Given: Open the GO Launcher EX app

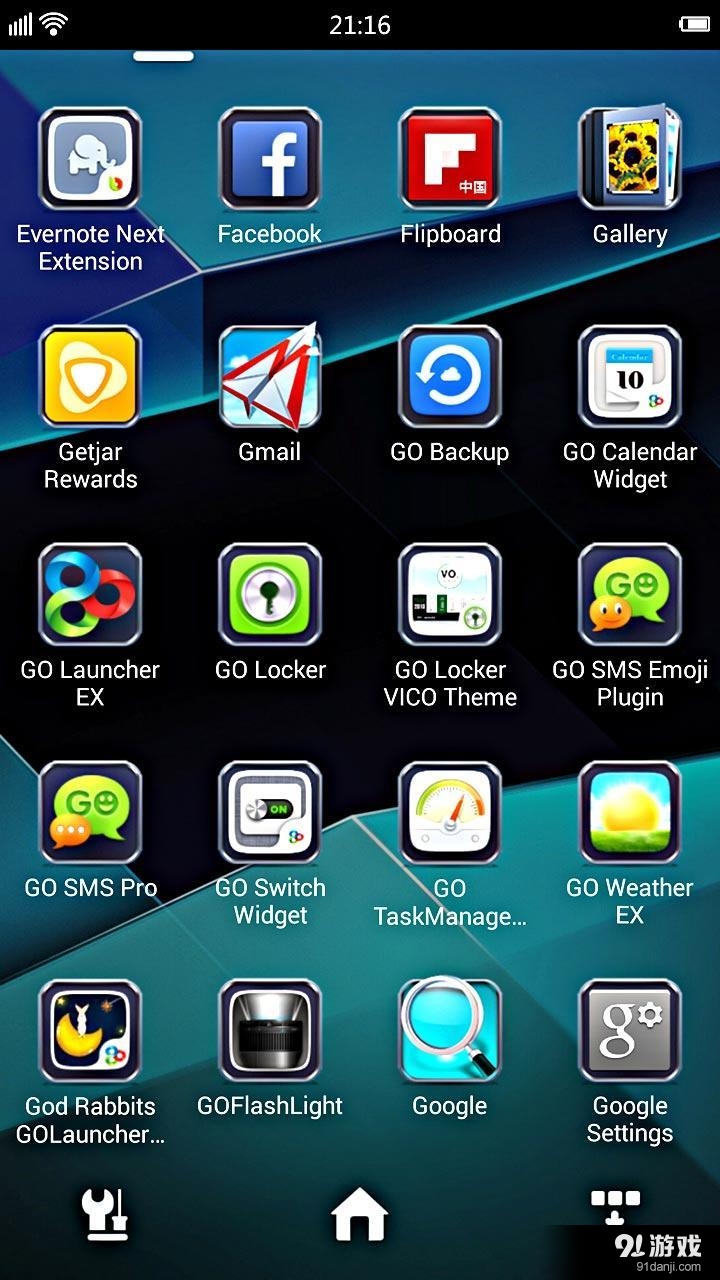Looking at the screenshot, I should [x=90, y=595].
